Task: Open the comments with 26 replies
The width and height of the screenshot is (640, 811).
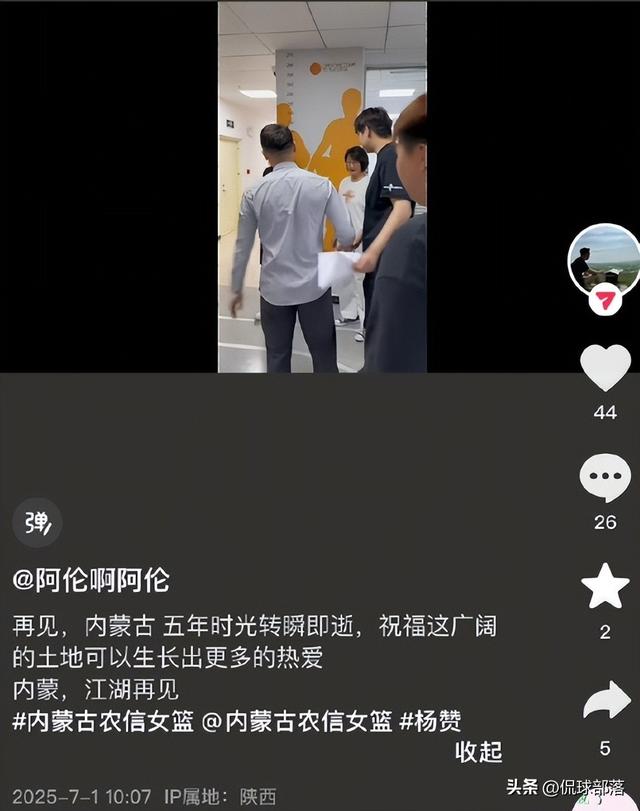Action: pos(605,478)
